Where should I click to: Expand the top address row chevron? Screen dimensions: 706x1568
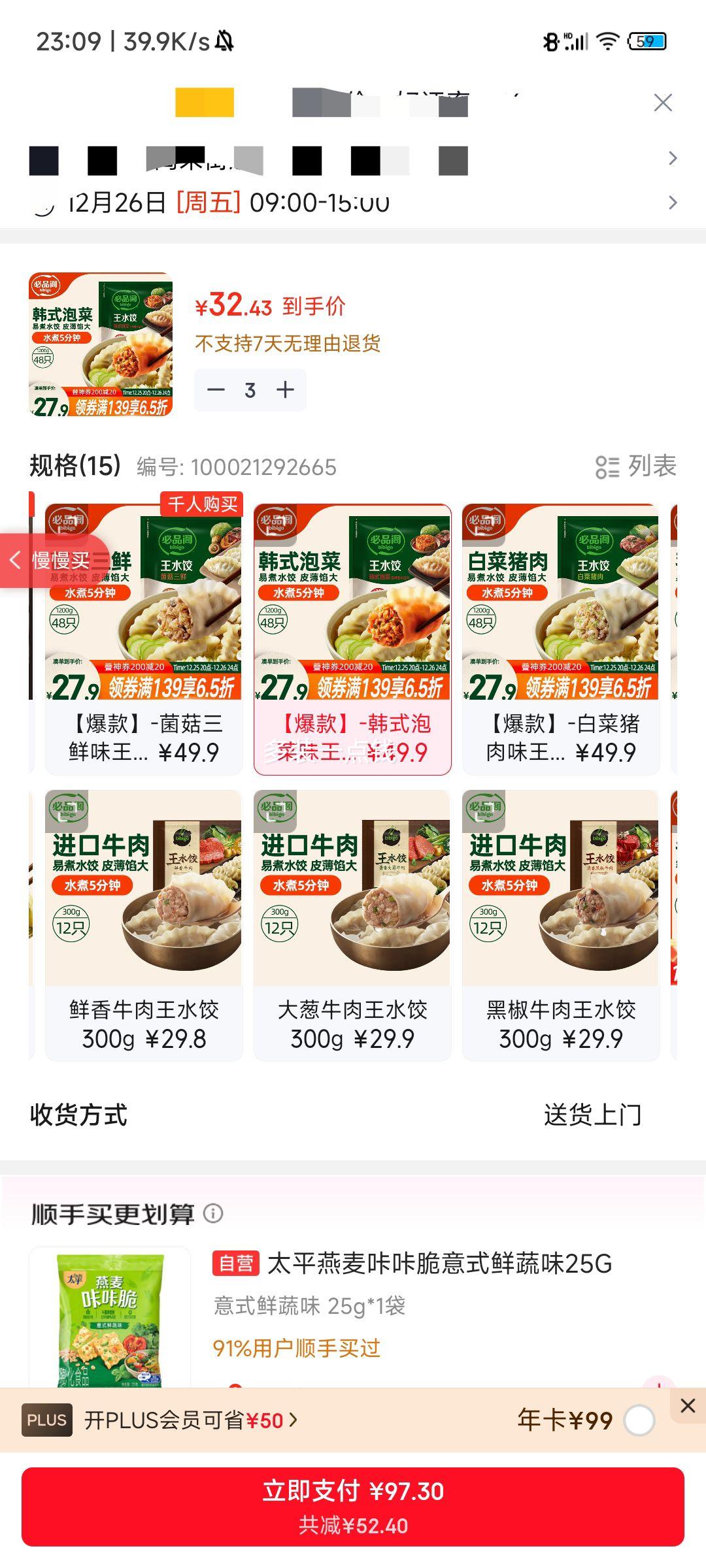coord(672,157)
